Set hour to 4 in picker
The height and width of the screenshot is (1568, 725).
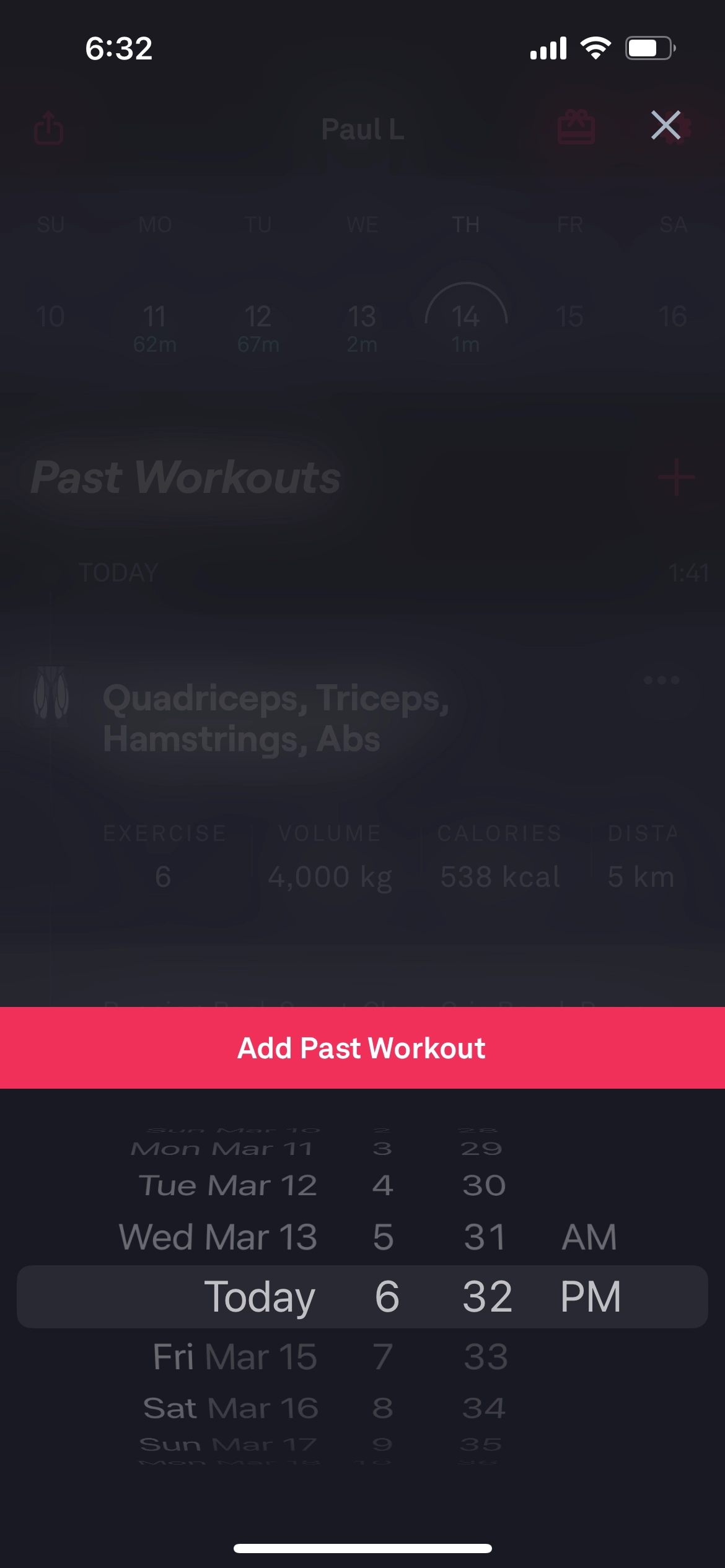[x=383, y=1185]
